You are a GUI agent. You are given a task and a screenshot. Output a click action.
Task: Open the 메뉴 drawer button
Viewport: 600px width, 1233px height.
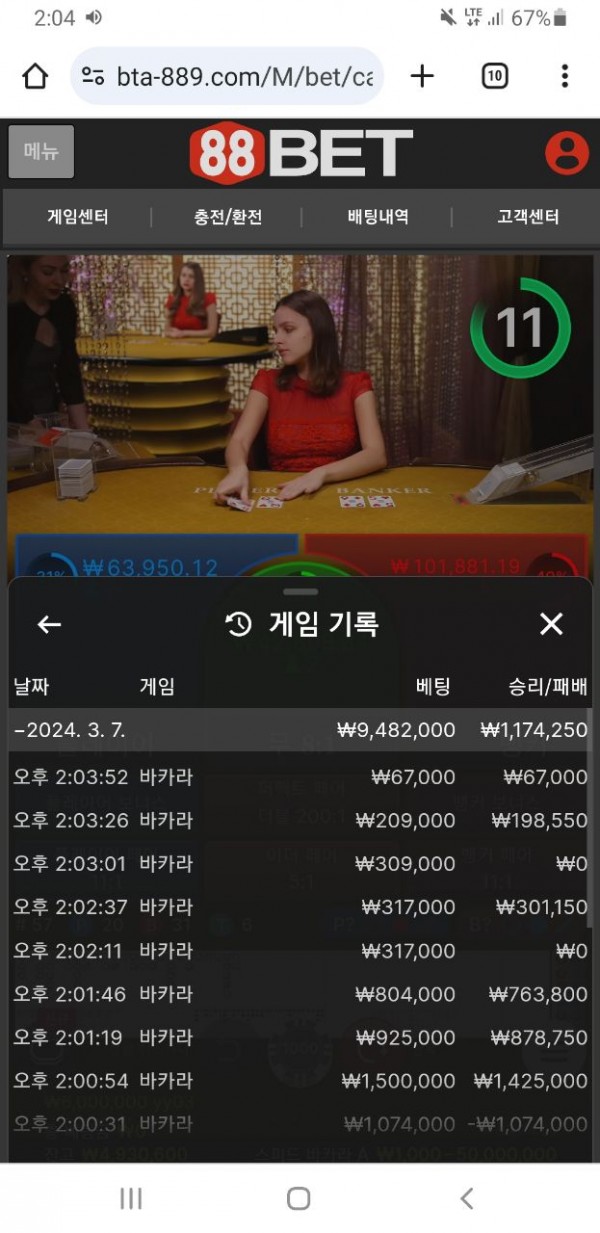(x=41, y=152)
